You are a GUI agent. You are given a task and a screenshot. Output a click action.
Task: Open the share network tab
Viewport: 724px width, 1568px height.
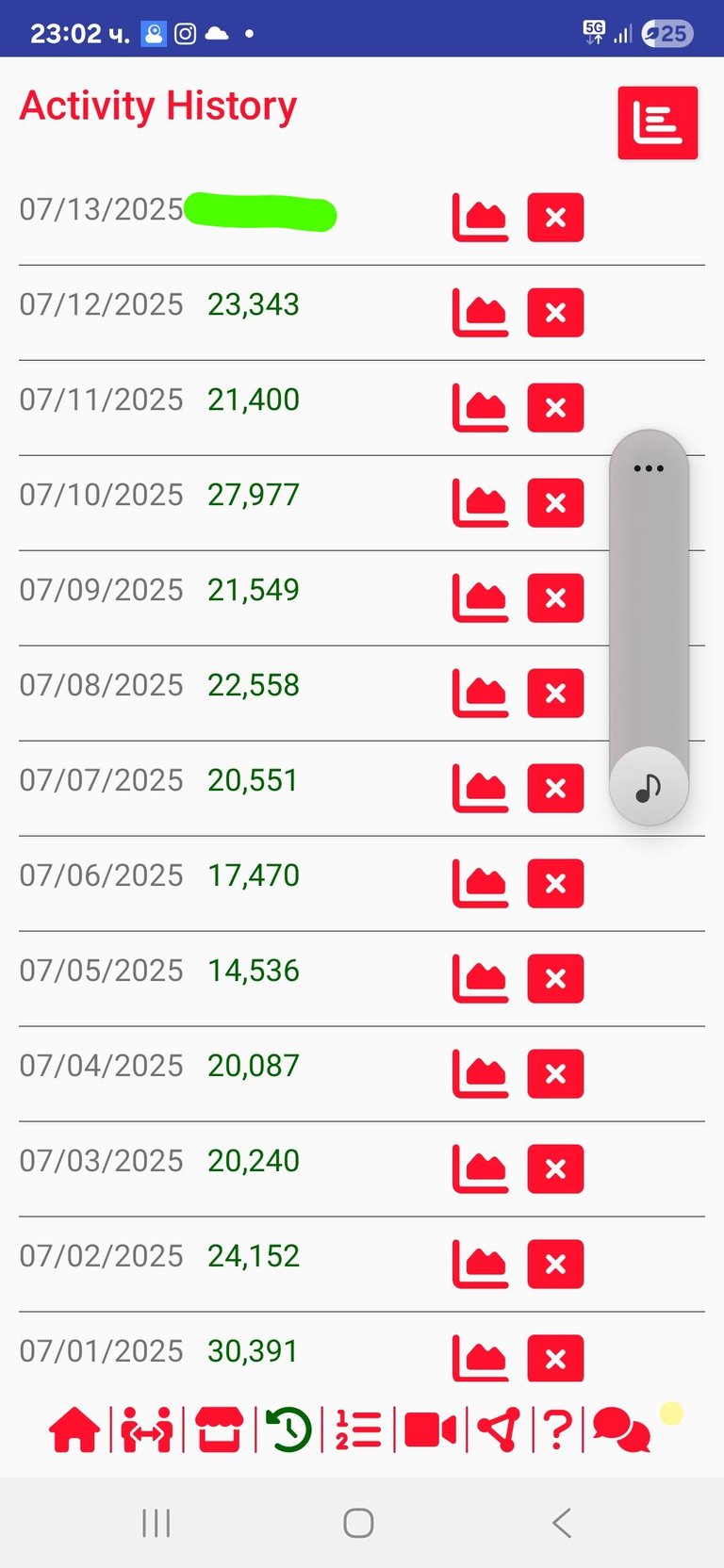click(498, 1429)
